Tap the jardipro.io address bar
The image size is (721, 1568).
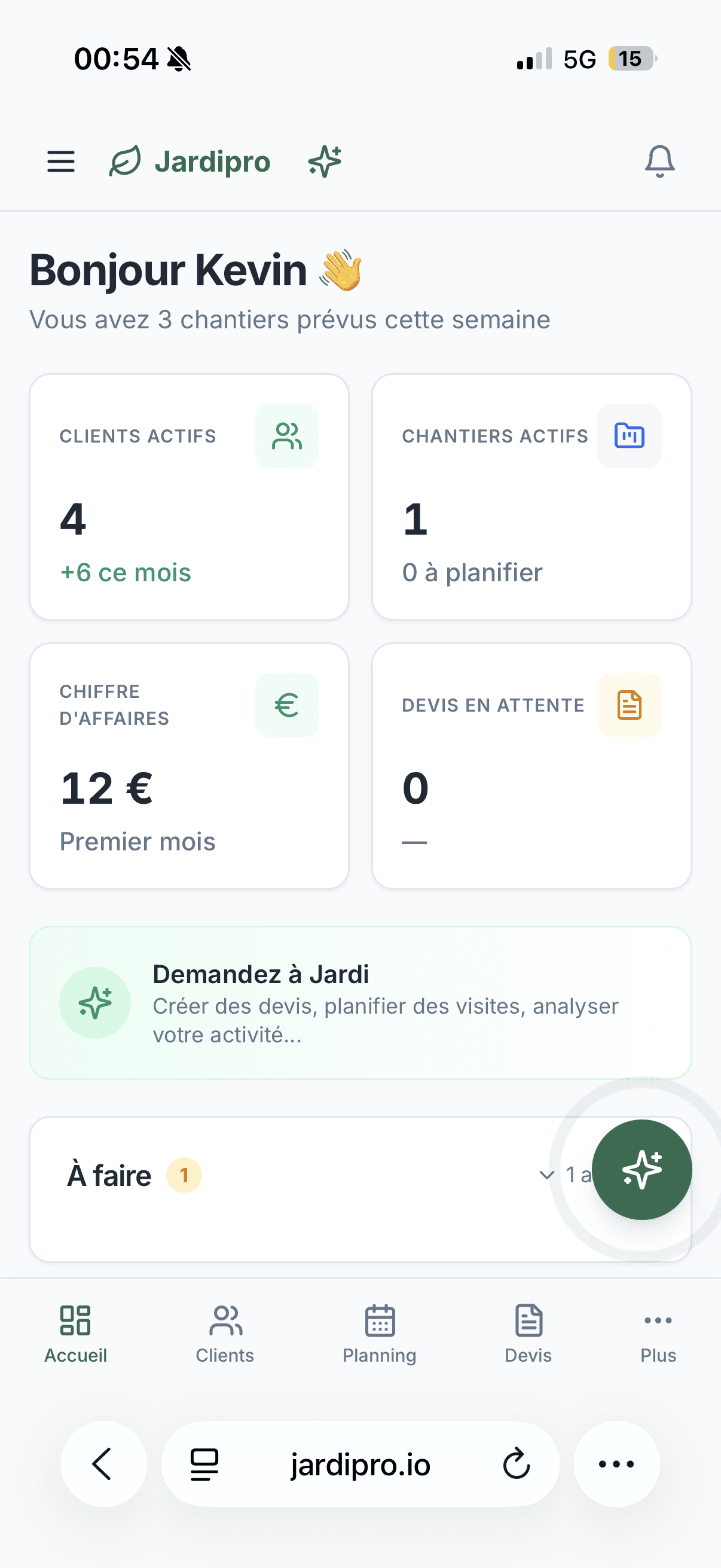point(360,1465)
